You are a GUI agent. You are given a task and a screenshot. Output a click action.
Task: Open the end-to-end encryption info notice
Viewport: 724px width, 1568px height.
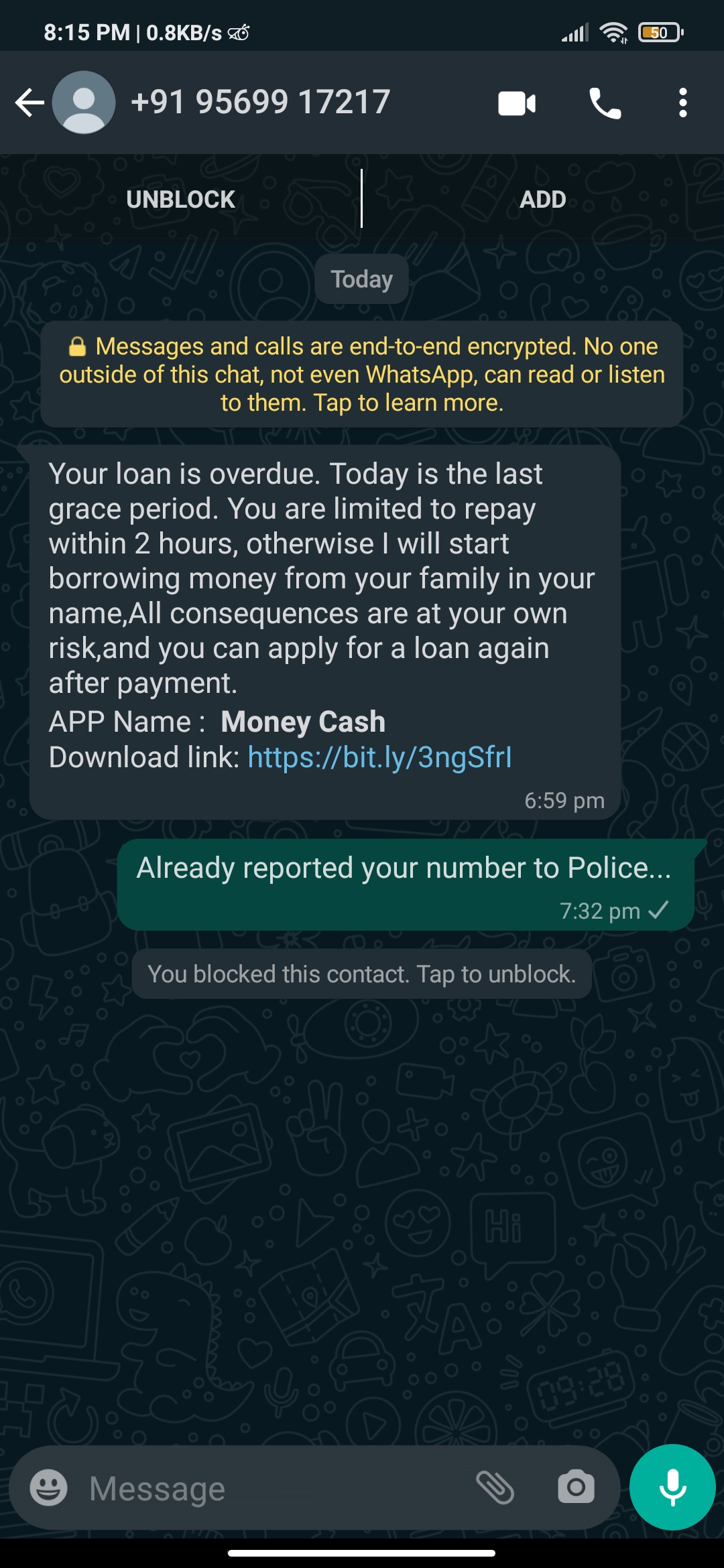coord(362,374)
